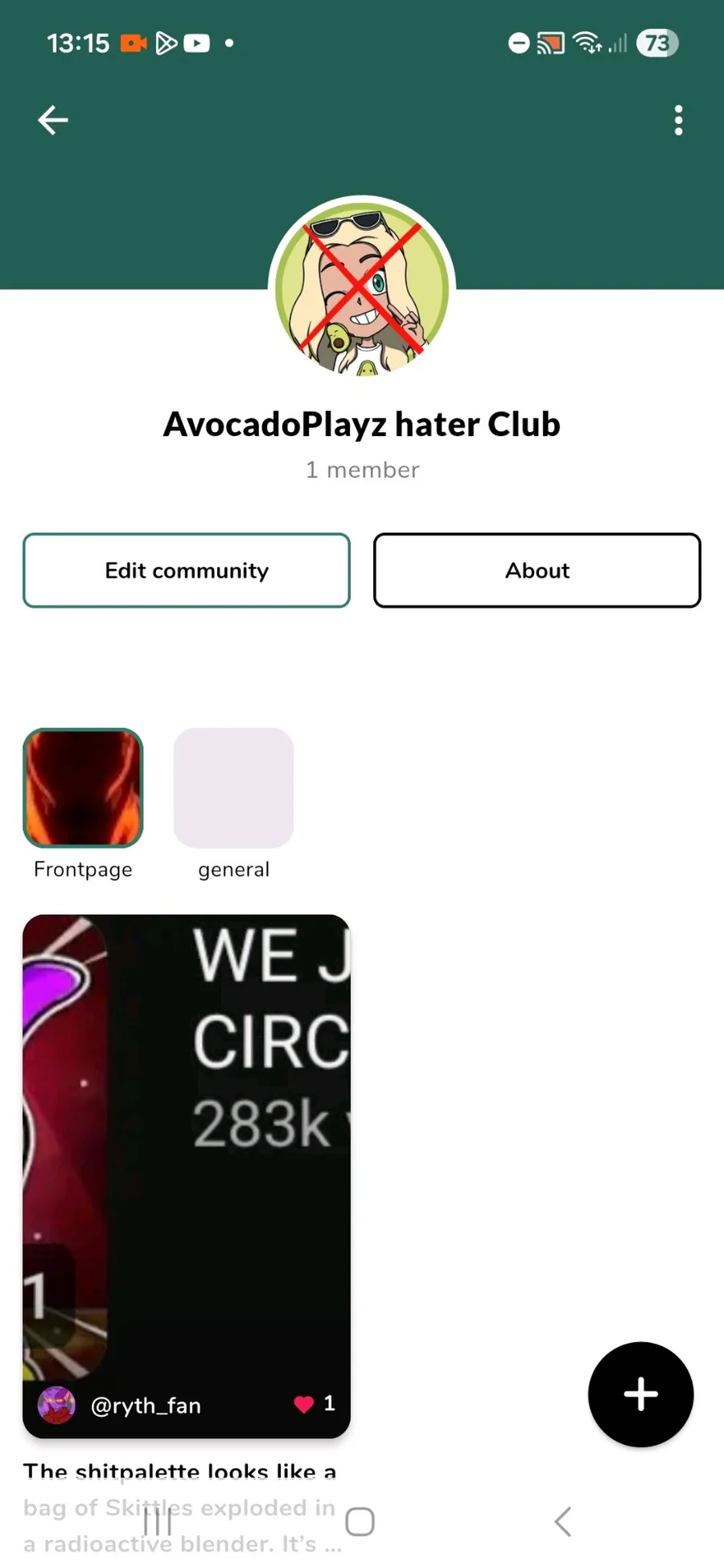Open the three-dot overflow menu
The height and width of the screenshot is (1568, 724).
coord(678,121)
